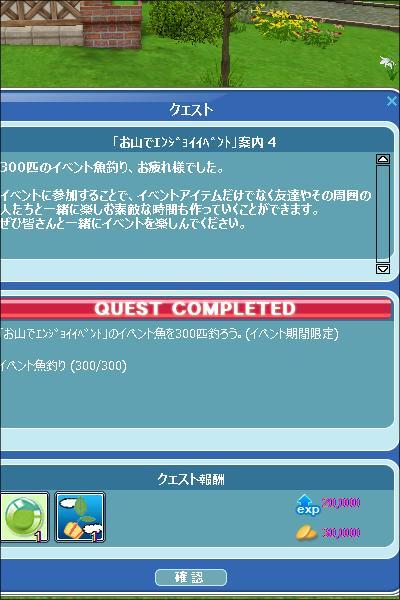Image resolution: width=400 pixels, height=600 pixels.
Task: Tap the scroll down arrow in the description
Action: pyautogui.click(x=383, y=269)
